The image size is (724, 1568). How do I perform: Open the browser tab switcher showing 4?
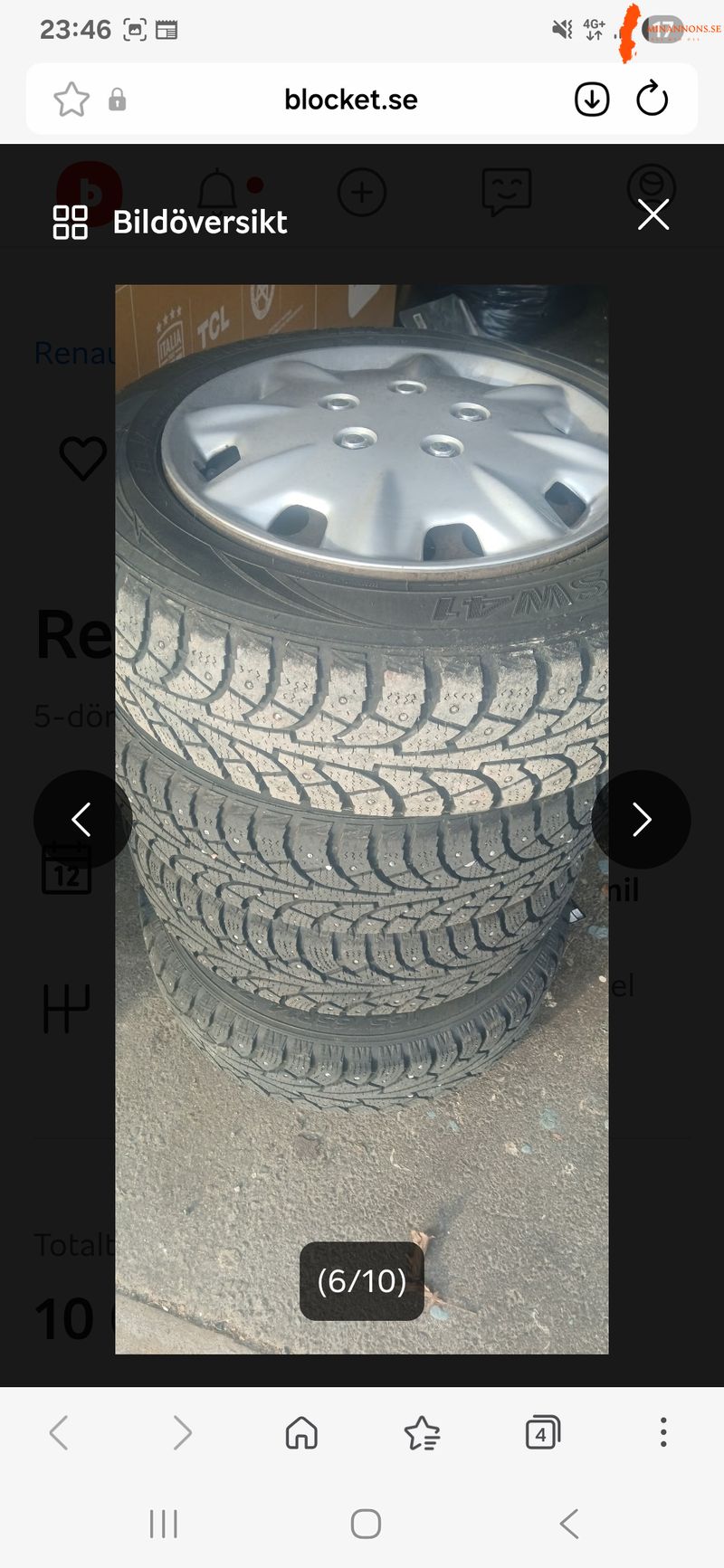pos(542,1432)
